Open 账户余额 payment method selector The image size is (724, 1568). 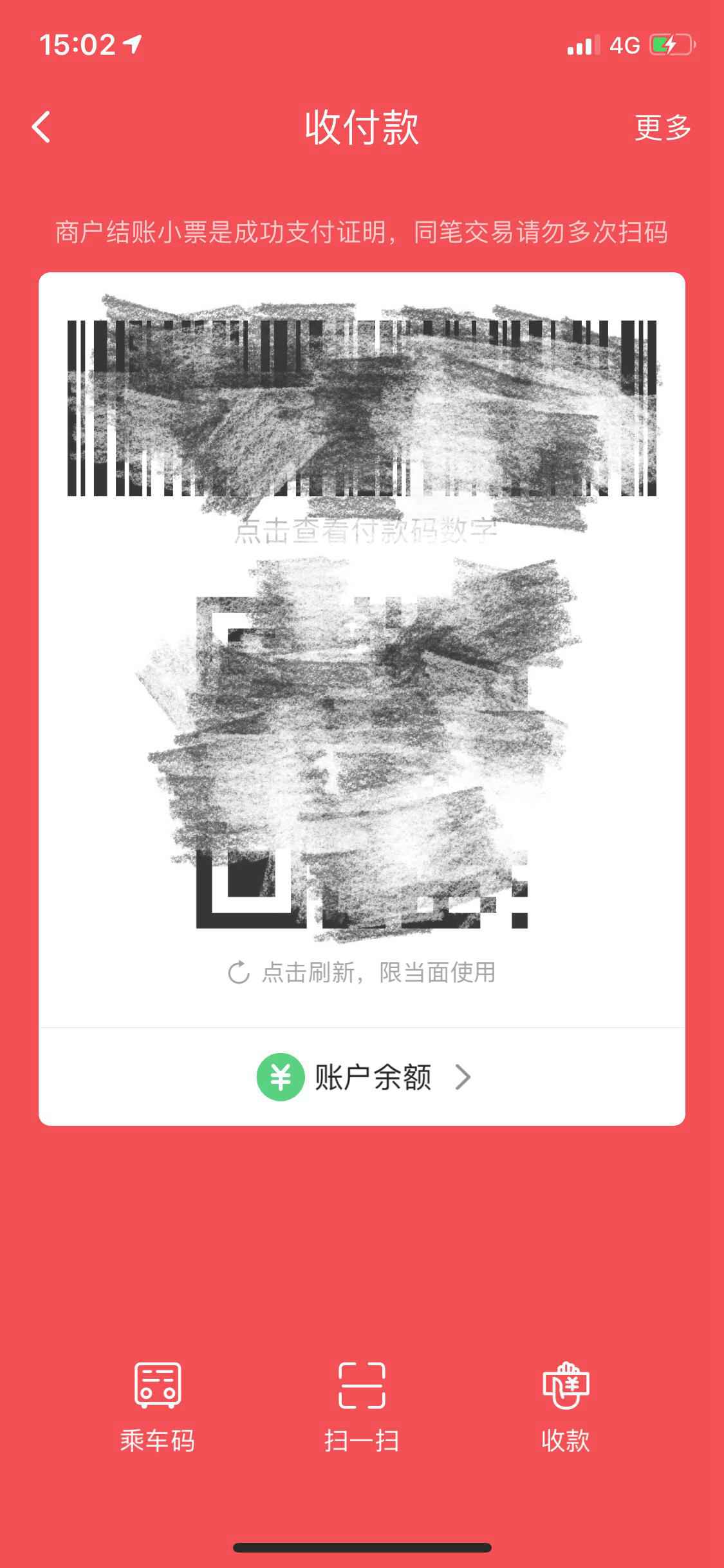(363, 1077)
